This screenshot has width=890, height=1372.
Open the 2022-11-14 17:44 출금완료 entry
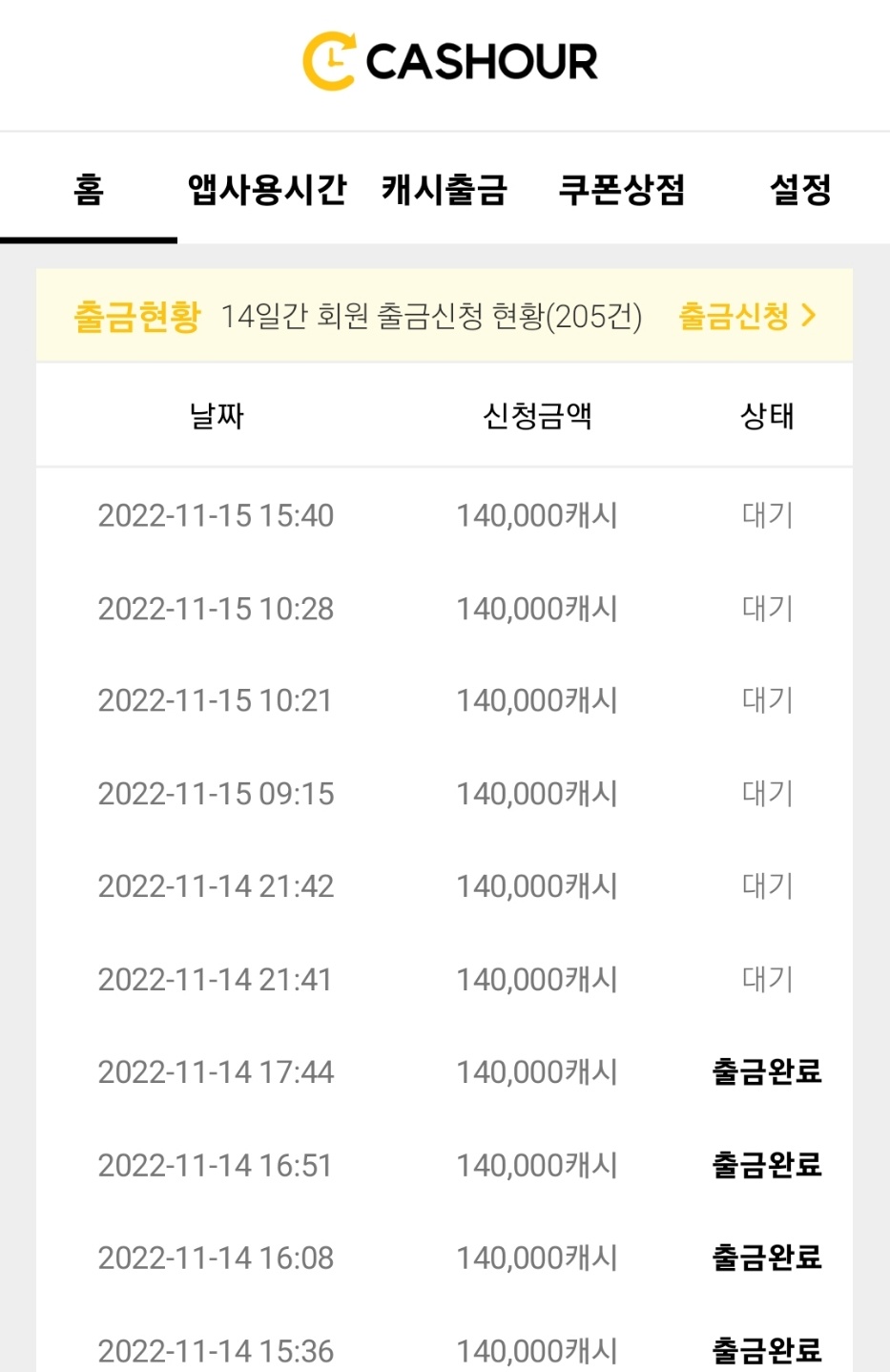[x=216, y=1071]
